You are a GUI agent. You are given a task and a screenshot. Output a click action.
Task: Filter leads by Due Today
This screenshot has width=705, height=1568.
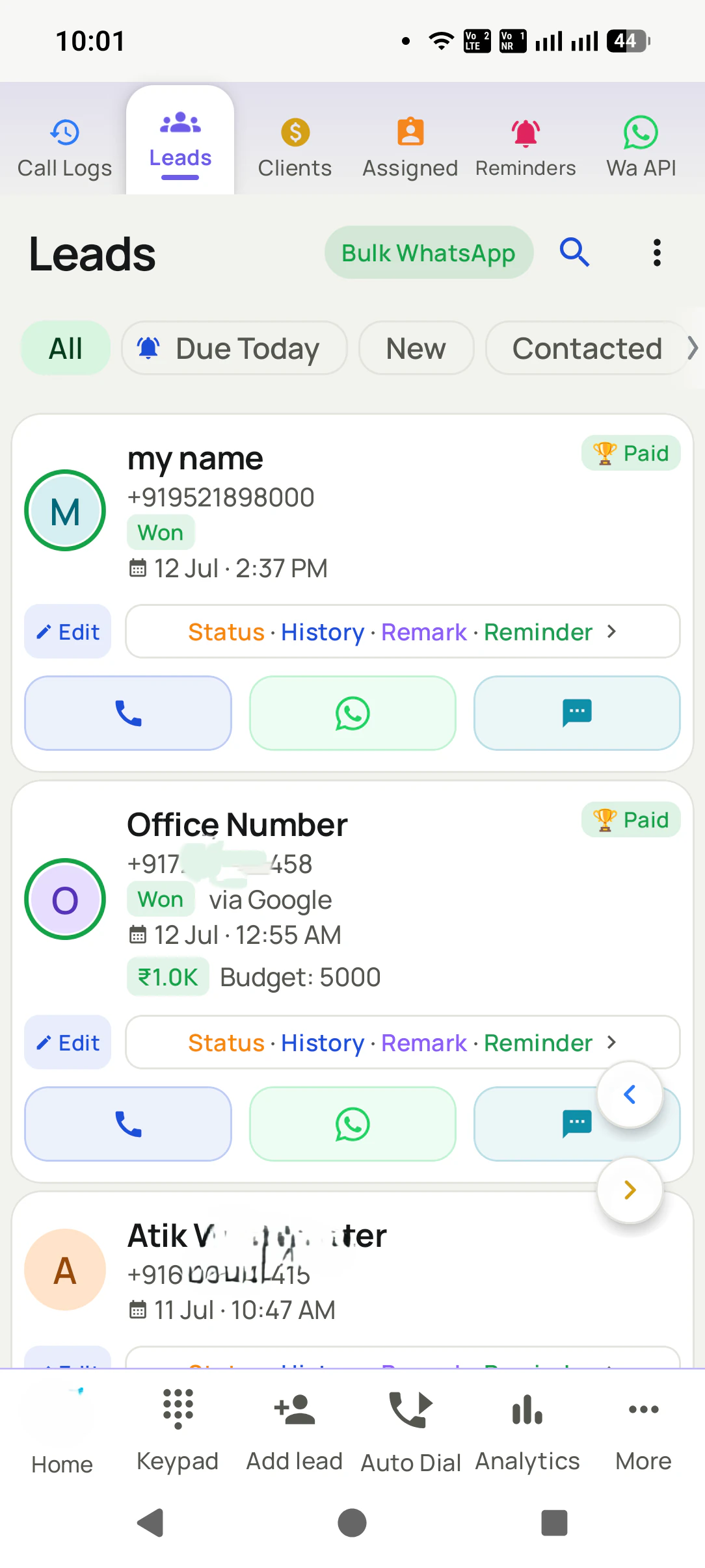(234, 348)
